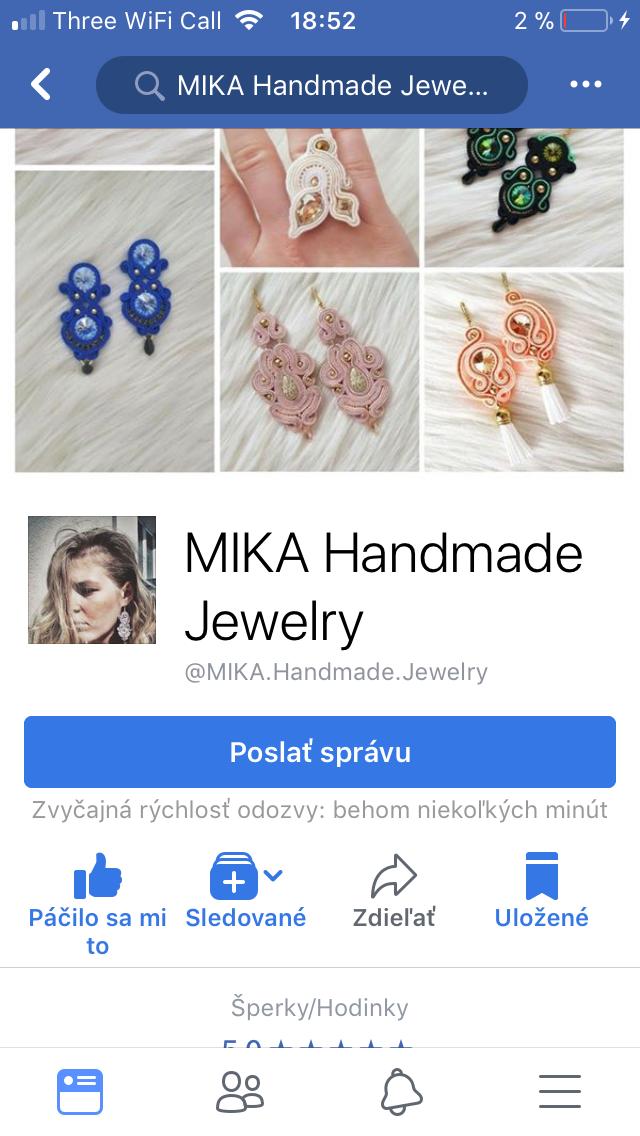Open the green and black earrings photo

click(524, 196)
